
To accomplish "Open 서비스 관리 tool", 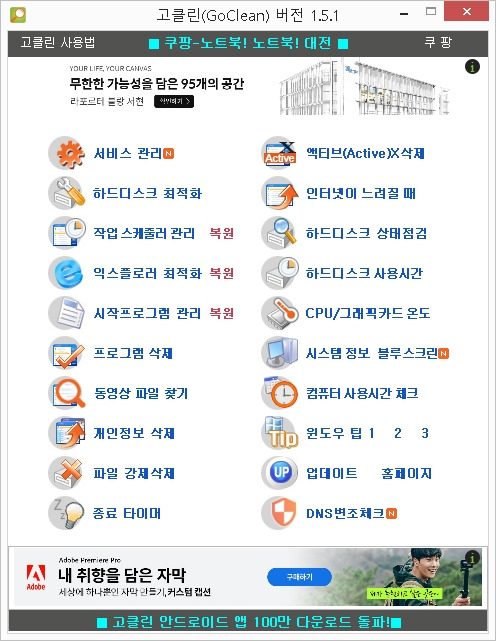I will pos(128,153).
